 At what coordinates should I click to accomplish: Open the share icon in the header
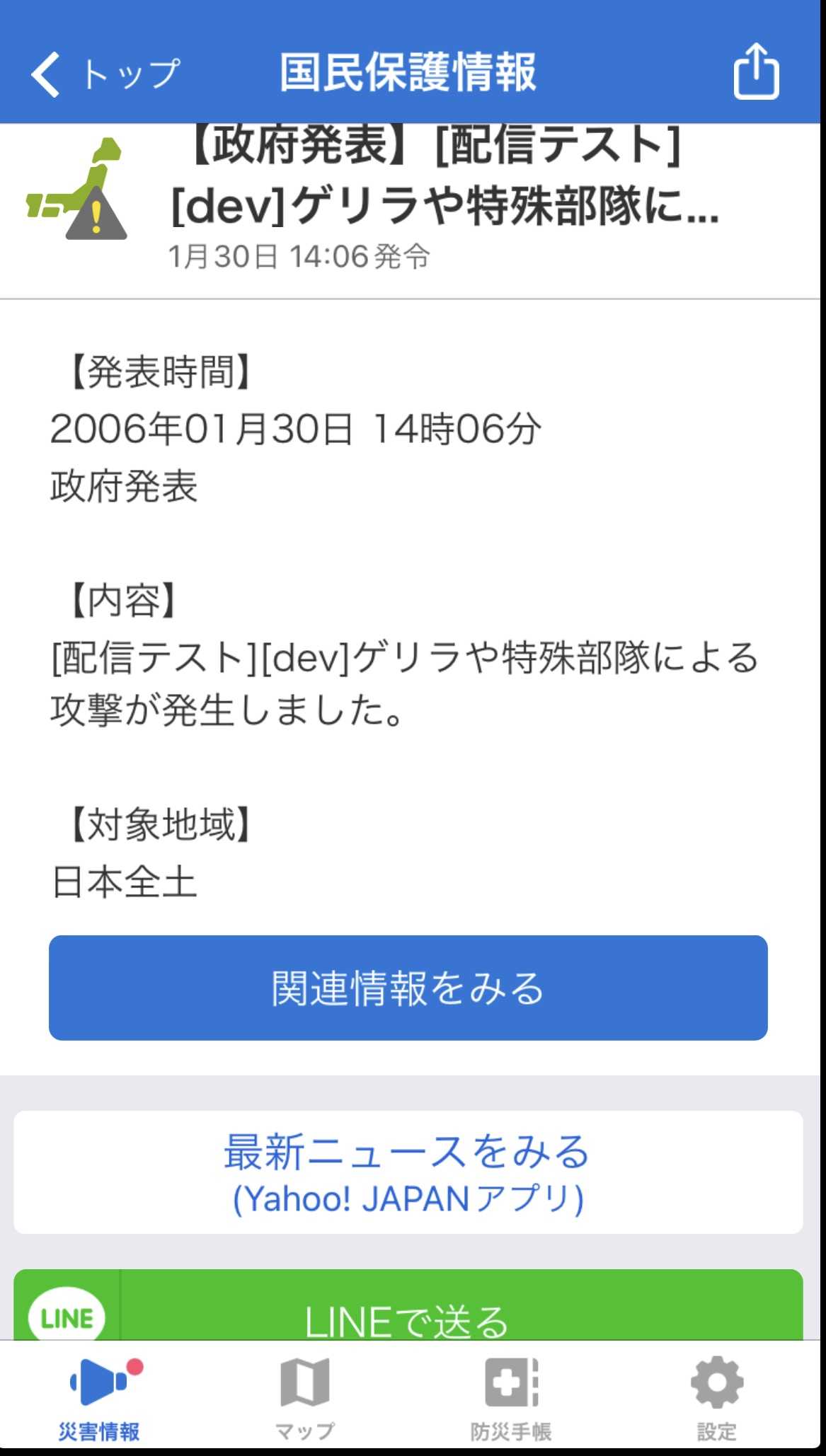click(x=756, y=71)
